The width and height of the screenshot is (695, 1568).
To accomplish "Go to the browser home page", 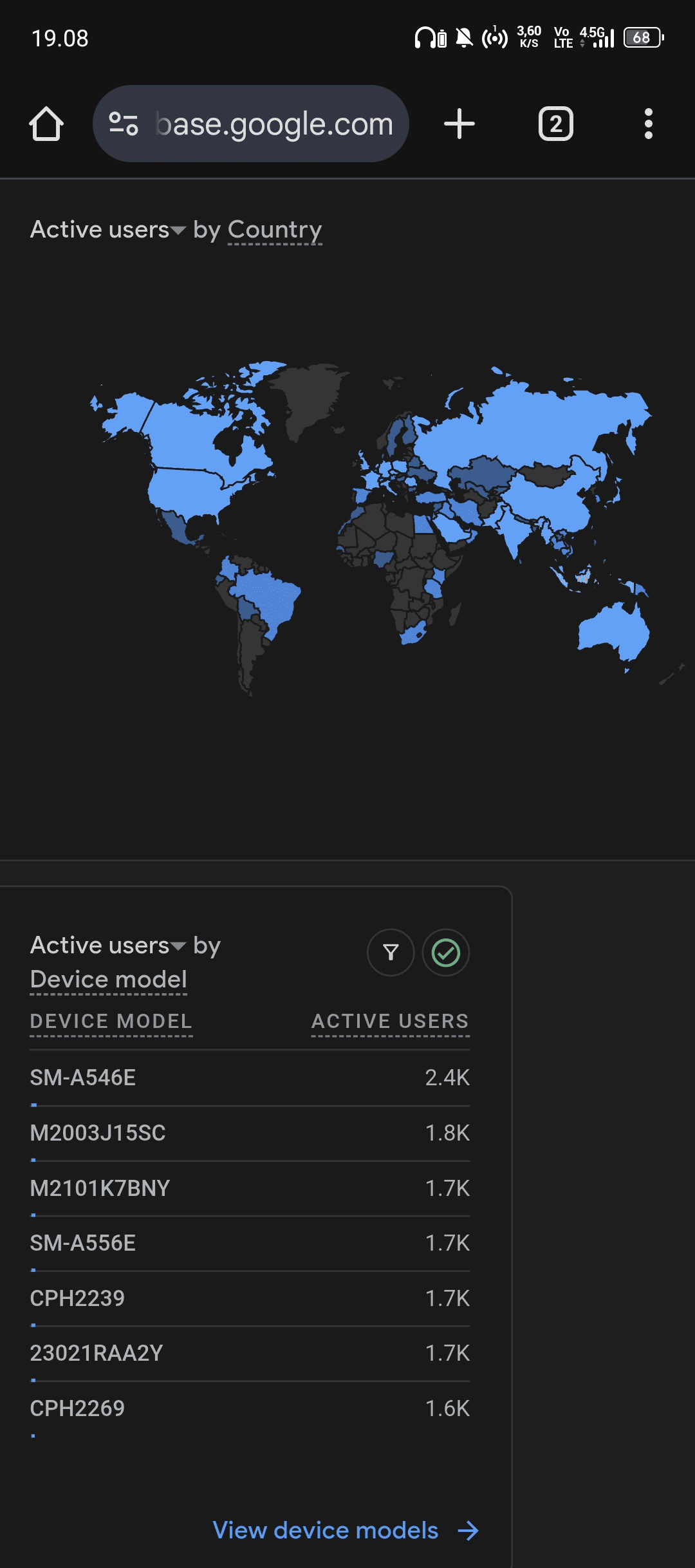I will point(46,124).
